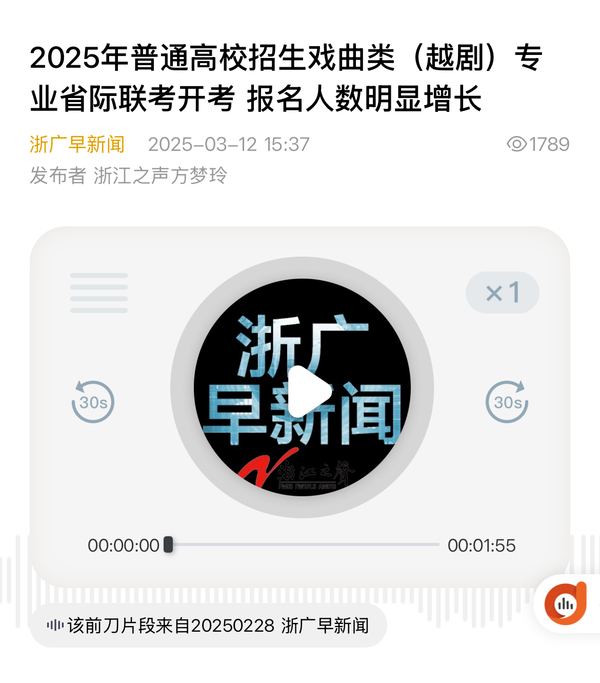Open the source clip from 20250228 浙广早新闻
This screenshot has height=683, width=600.
(x=208, y=626)
